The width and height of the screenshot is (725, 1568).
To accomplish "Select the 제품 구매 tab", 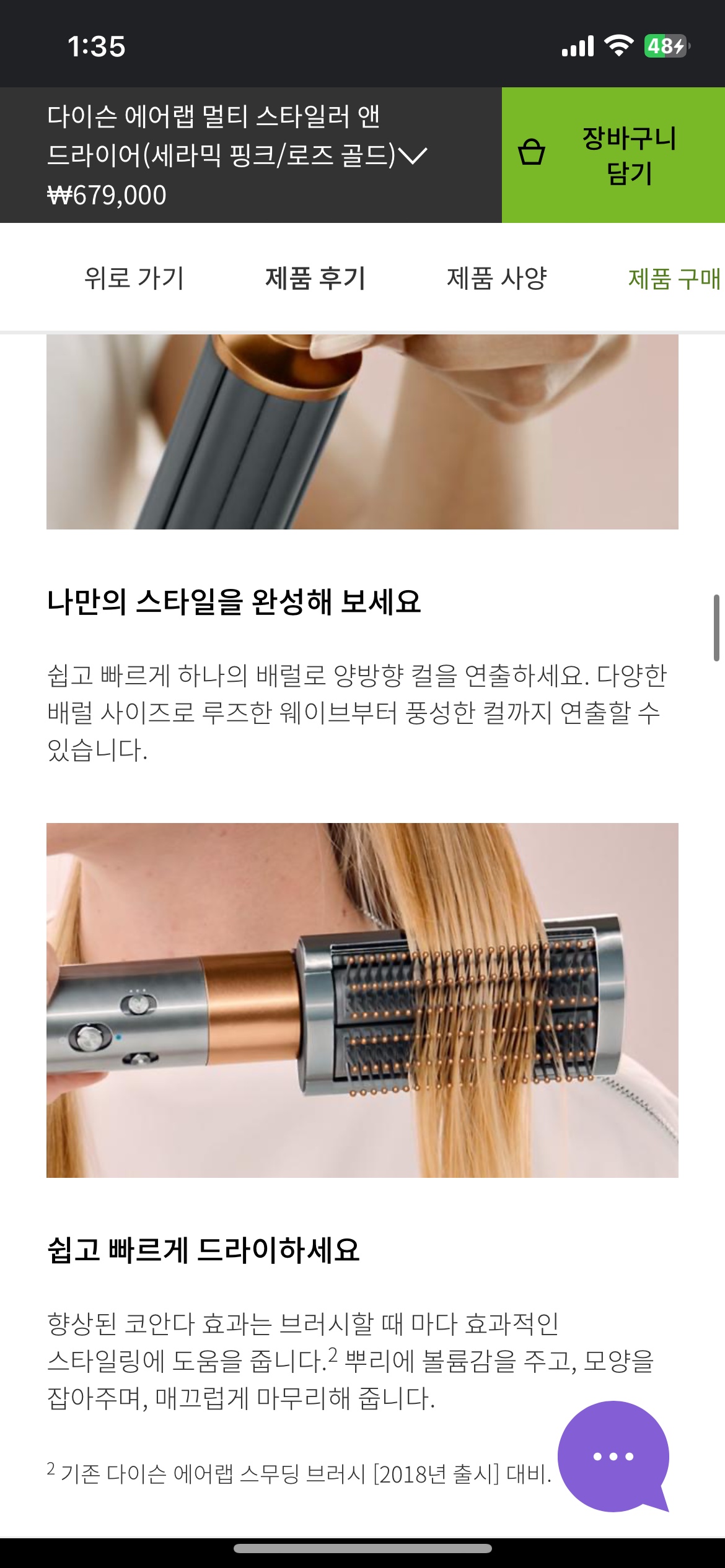I will pos(674,278).
